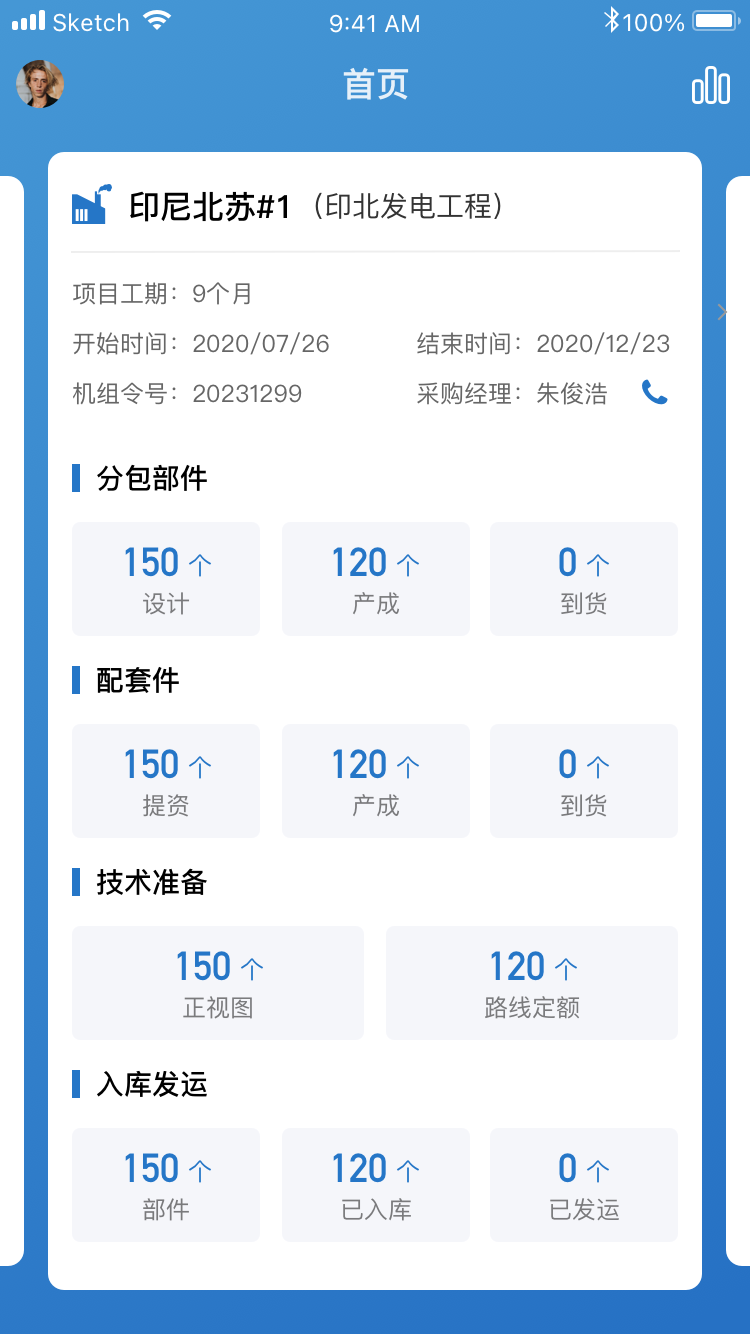Open the 路线定额 tile
Screen dimensions: 750x1334
[532, 983]
